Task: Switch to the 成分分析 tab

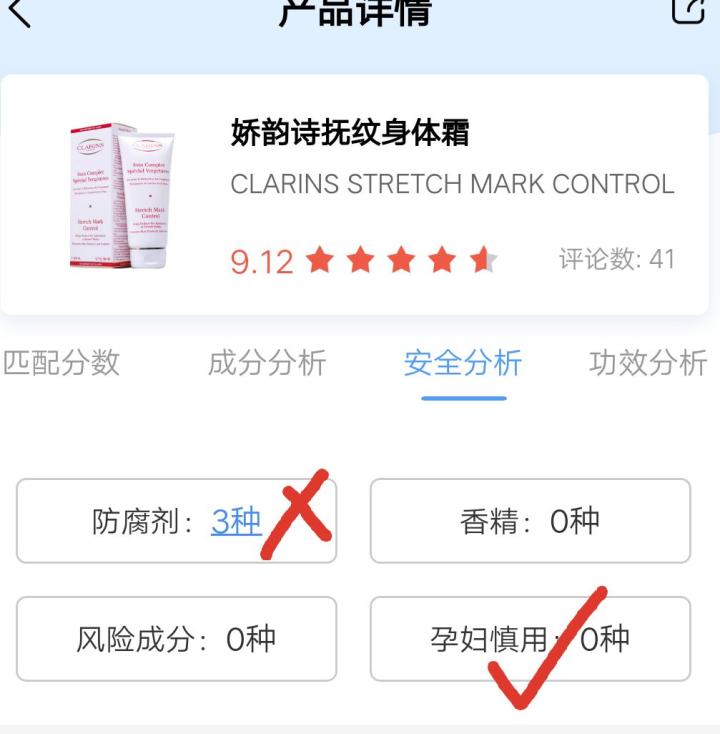Action: click(x=265, y=364)
